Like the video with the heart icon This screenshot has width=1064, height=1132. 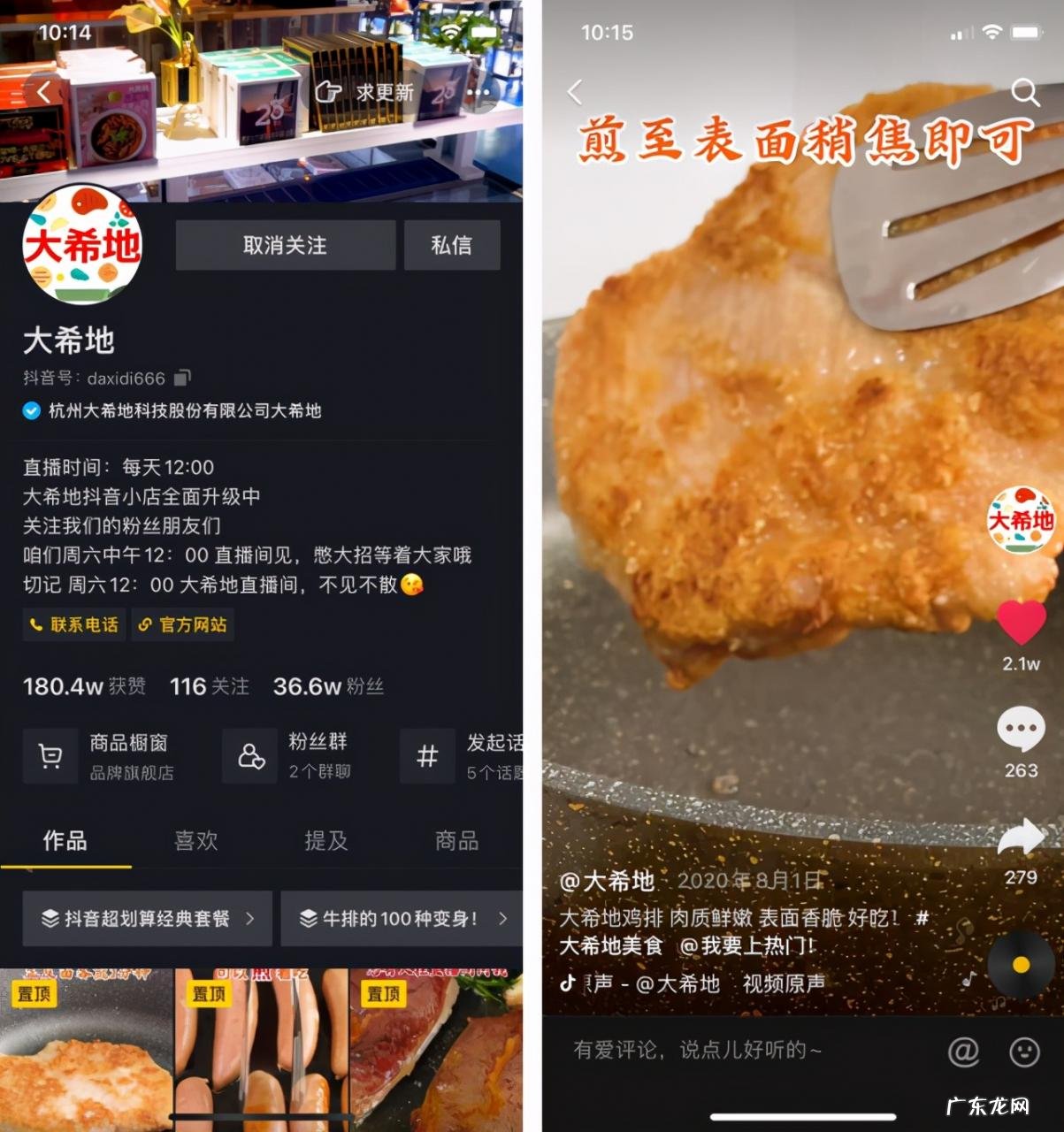point(1022,622)
